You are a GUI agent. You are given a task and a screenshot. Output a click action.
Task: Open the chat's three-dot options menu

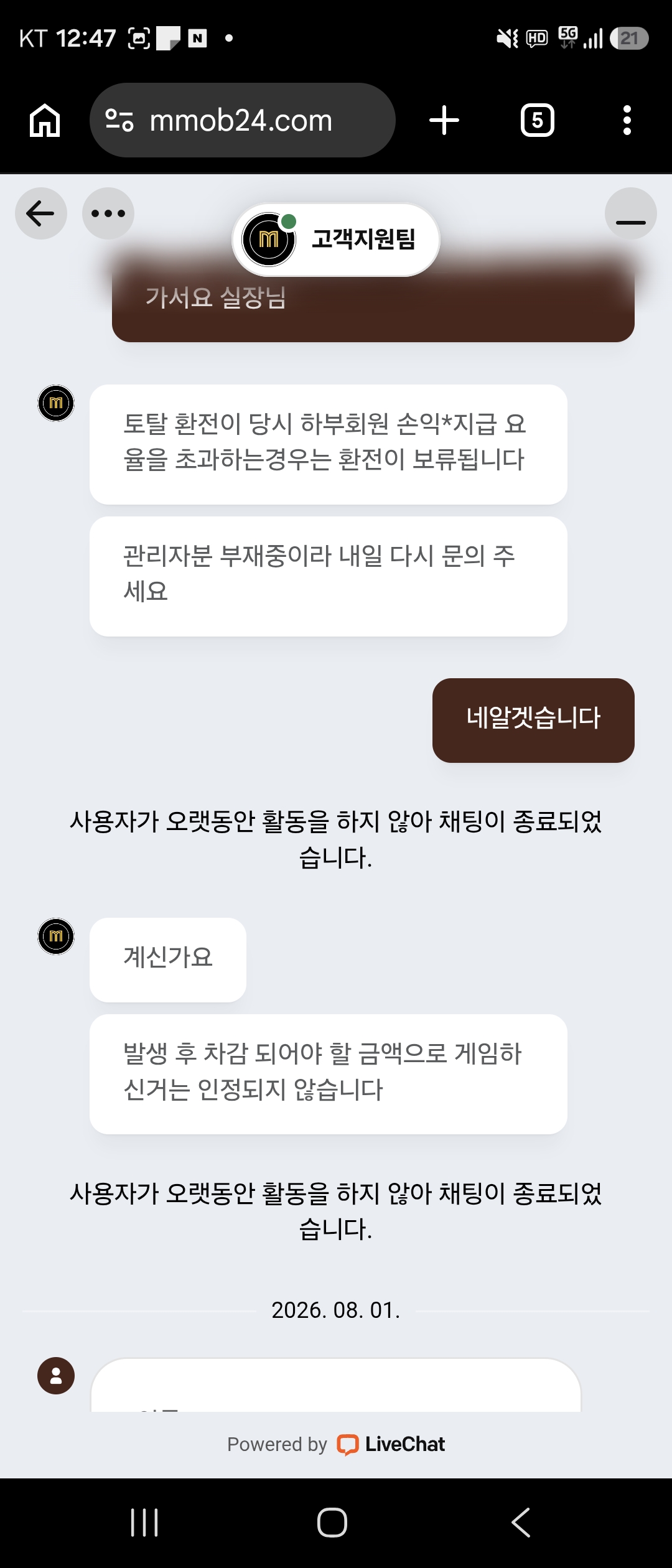click(108, 213)
